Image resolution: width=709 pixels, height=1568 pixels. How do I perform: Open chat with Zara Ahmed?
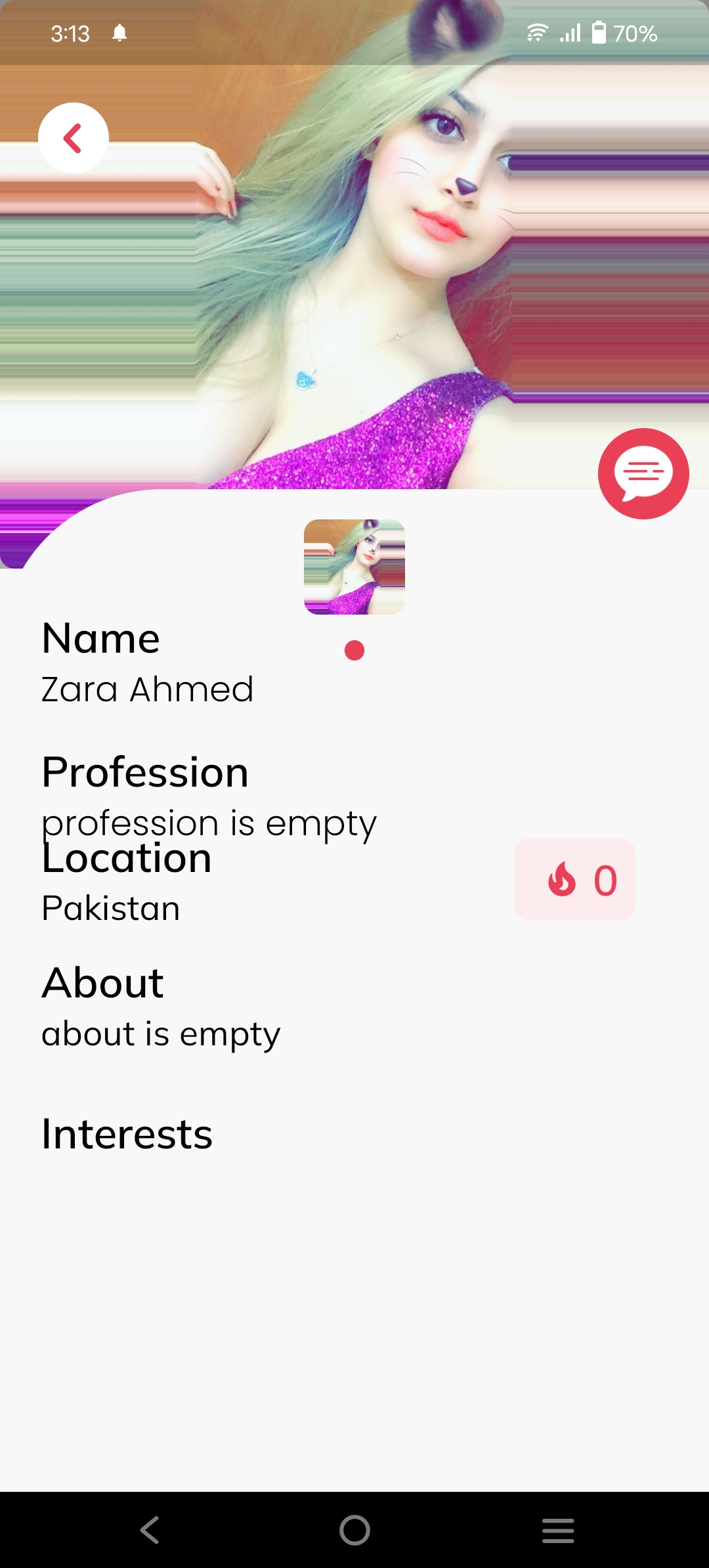click(x=643, y=473)
